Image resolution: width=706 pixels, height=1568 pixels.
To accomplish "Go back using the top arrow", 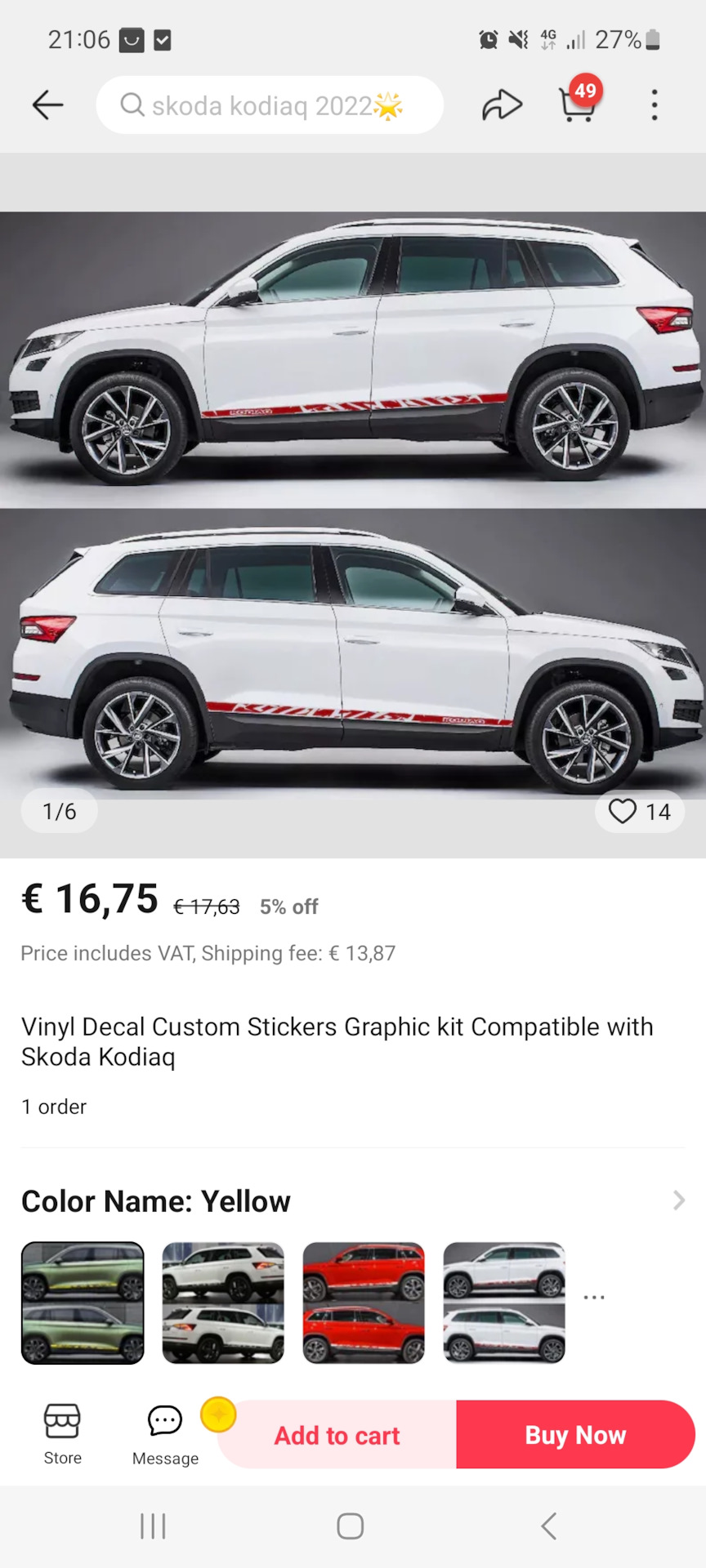I will pyautogui.click(x=47, y=105).
